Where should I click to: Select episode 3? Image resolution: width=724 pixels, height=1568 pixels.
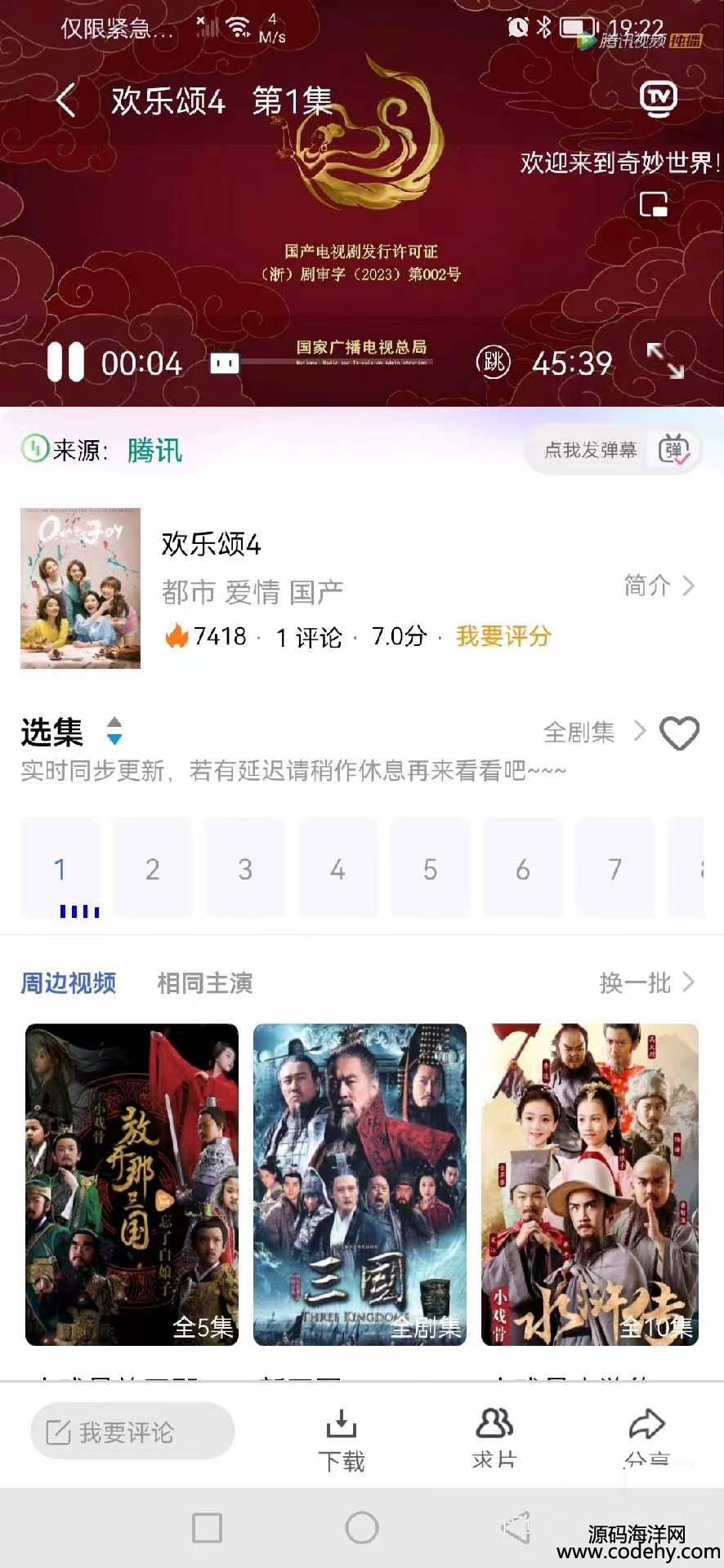click(245, 870)
